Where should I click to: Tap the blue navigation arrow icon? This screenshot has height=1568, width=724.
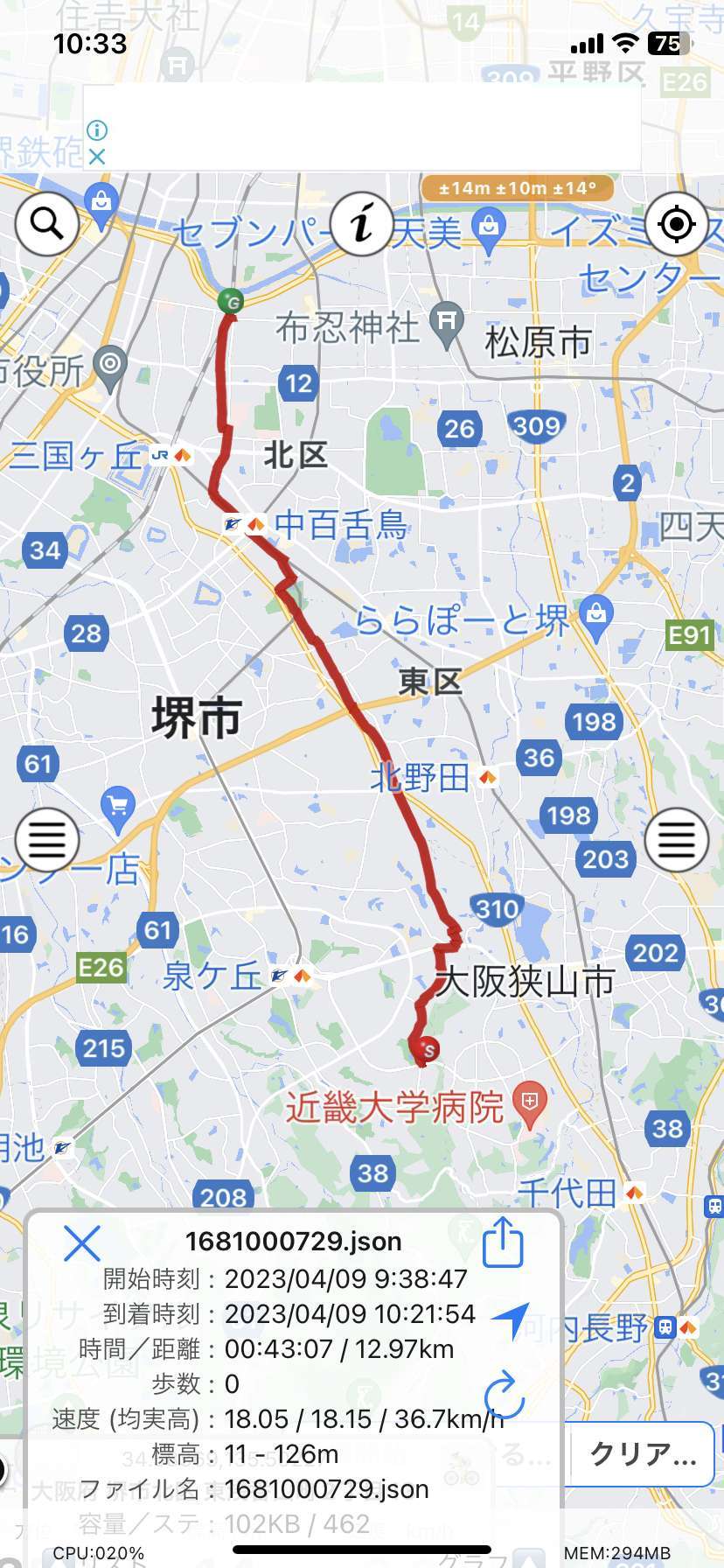click(x=510, y=1319)
